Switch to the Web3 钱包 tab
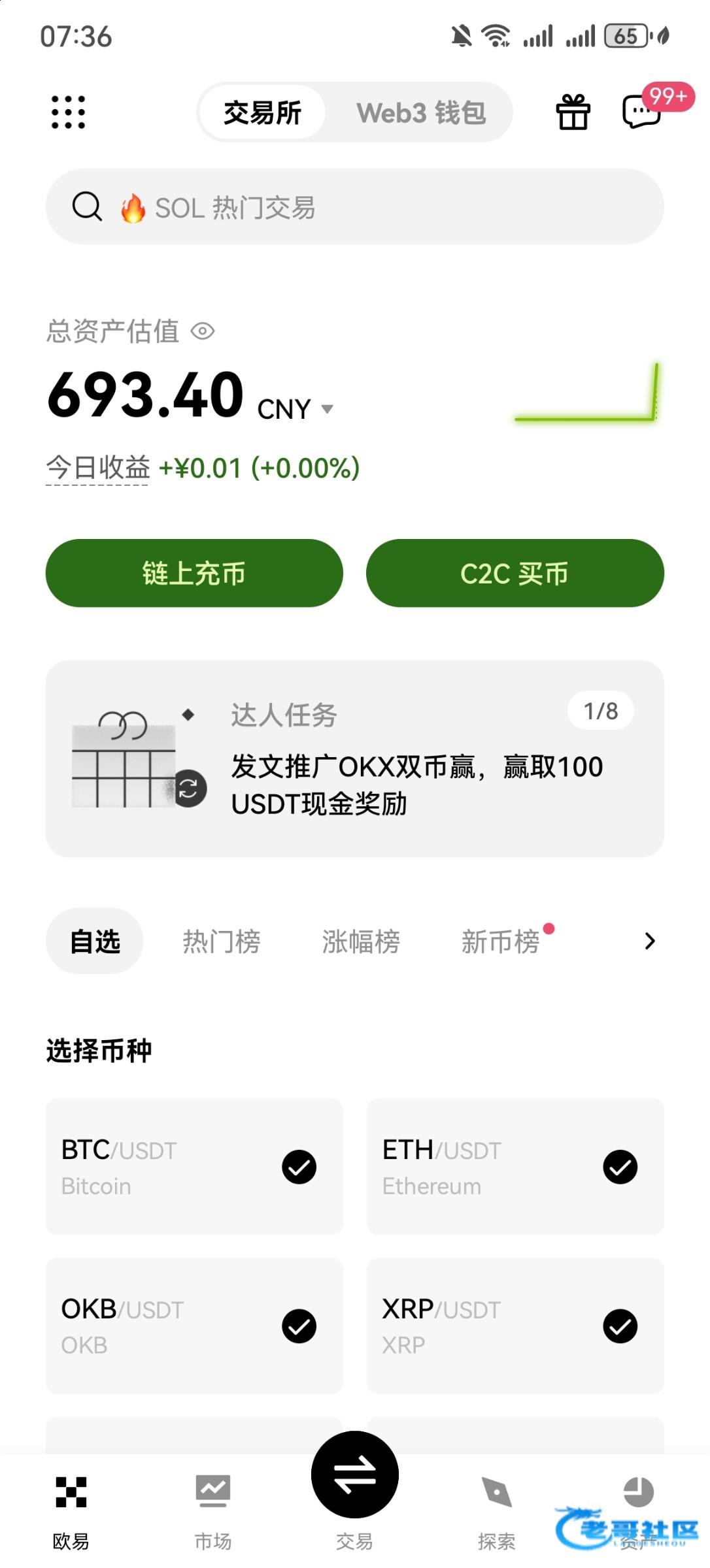This screenshot has height=1568, width=710. (x=420, y=112)
